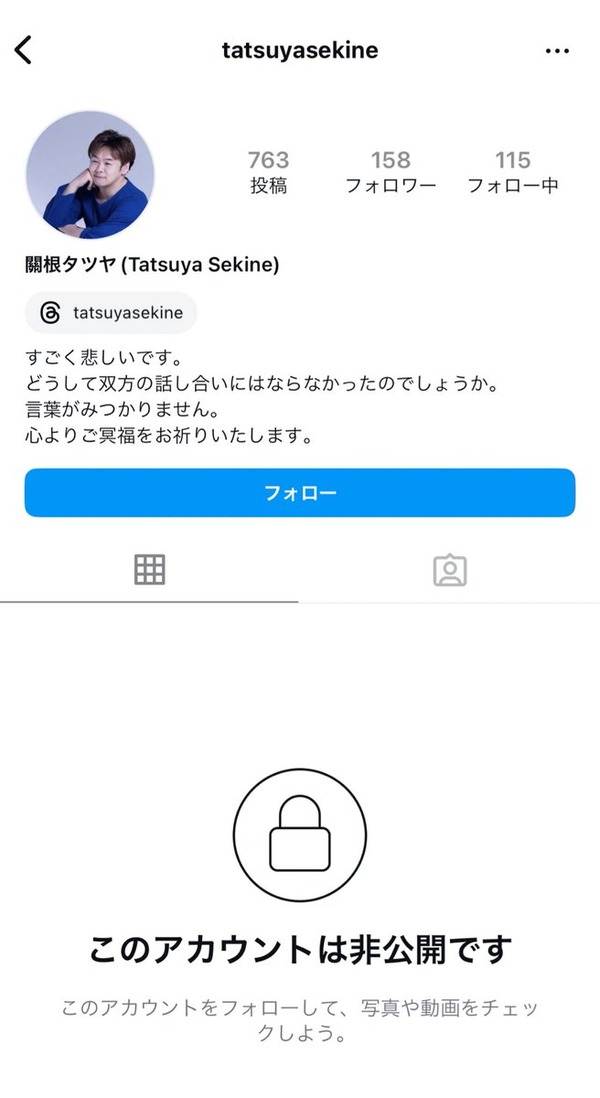
Task: Go back using the top-left arrow
Action: click(x=23, y=50)
